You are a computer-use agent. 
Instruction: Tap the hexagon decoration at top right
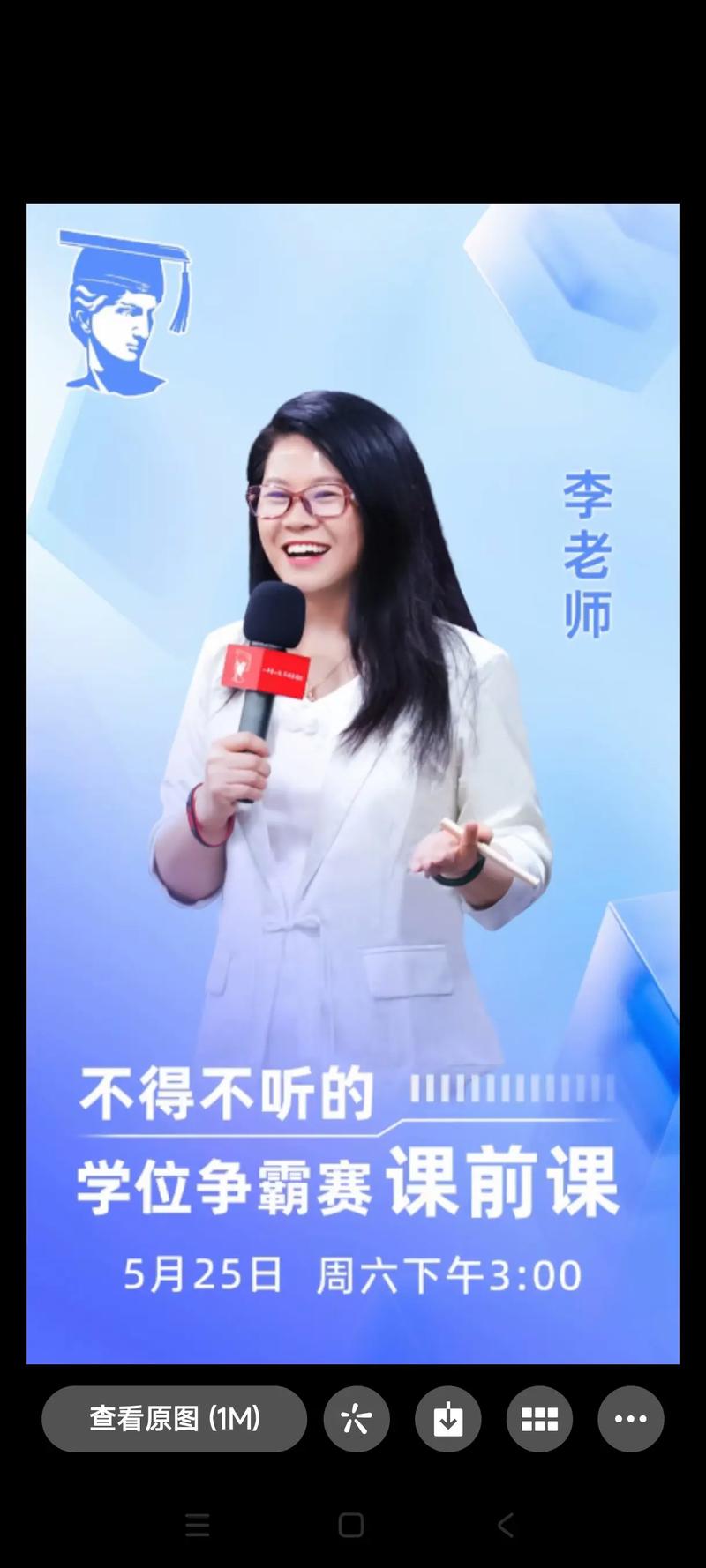pos(574,291)
